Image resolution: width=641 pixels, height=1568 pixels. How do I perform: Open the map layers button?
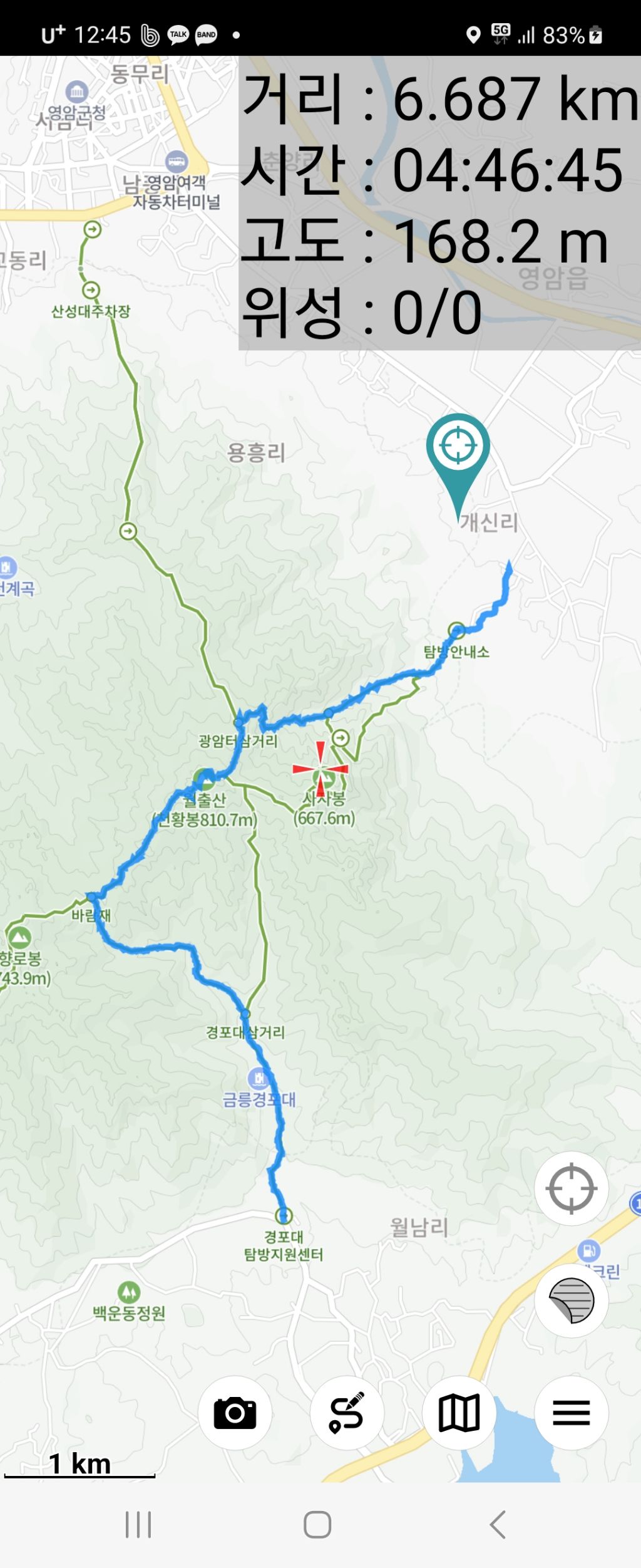tap(571, 1301)
